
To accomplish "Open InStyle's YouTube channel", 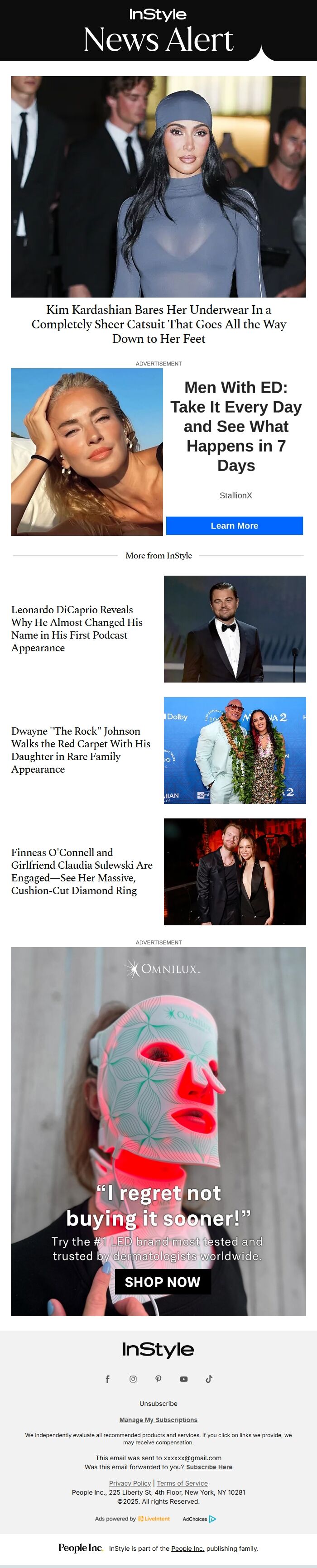I will [x=184, y=1379].
